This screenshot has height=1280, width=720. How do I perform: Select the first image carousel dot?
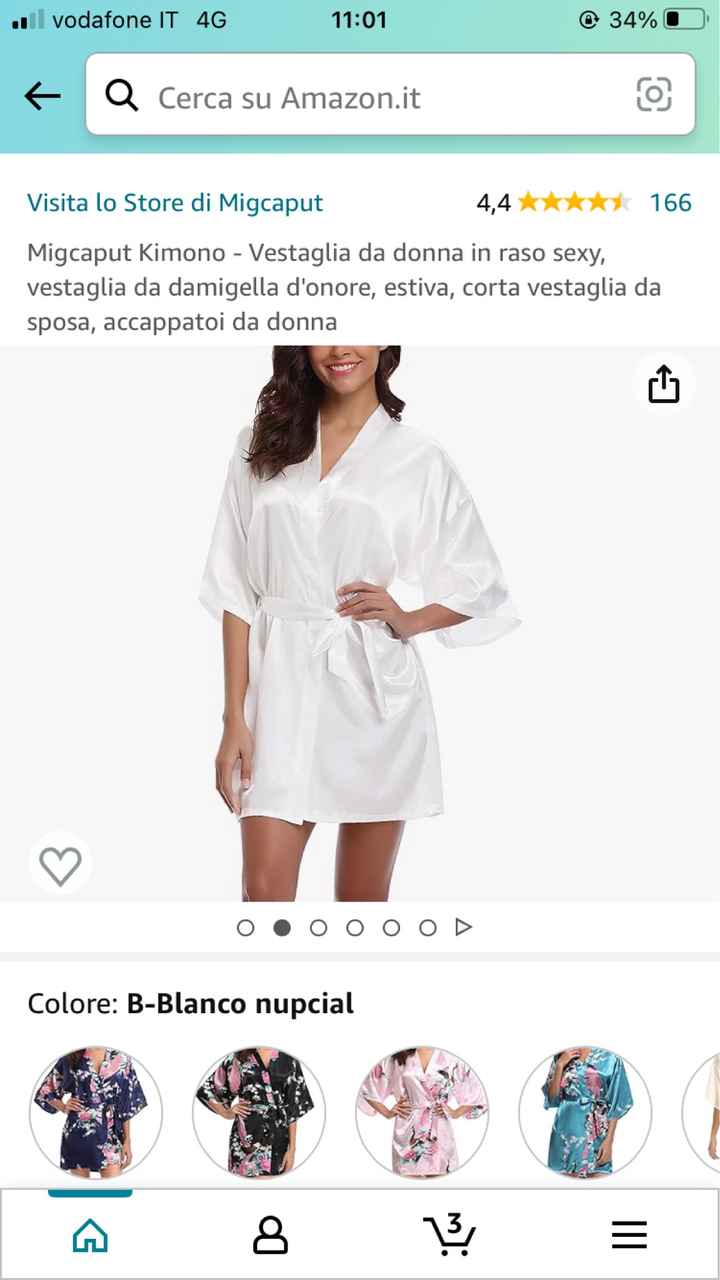(x=245, y=927)
